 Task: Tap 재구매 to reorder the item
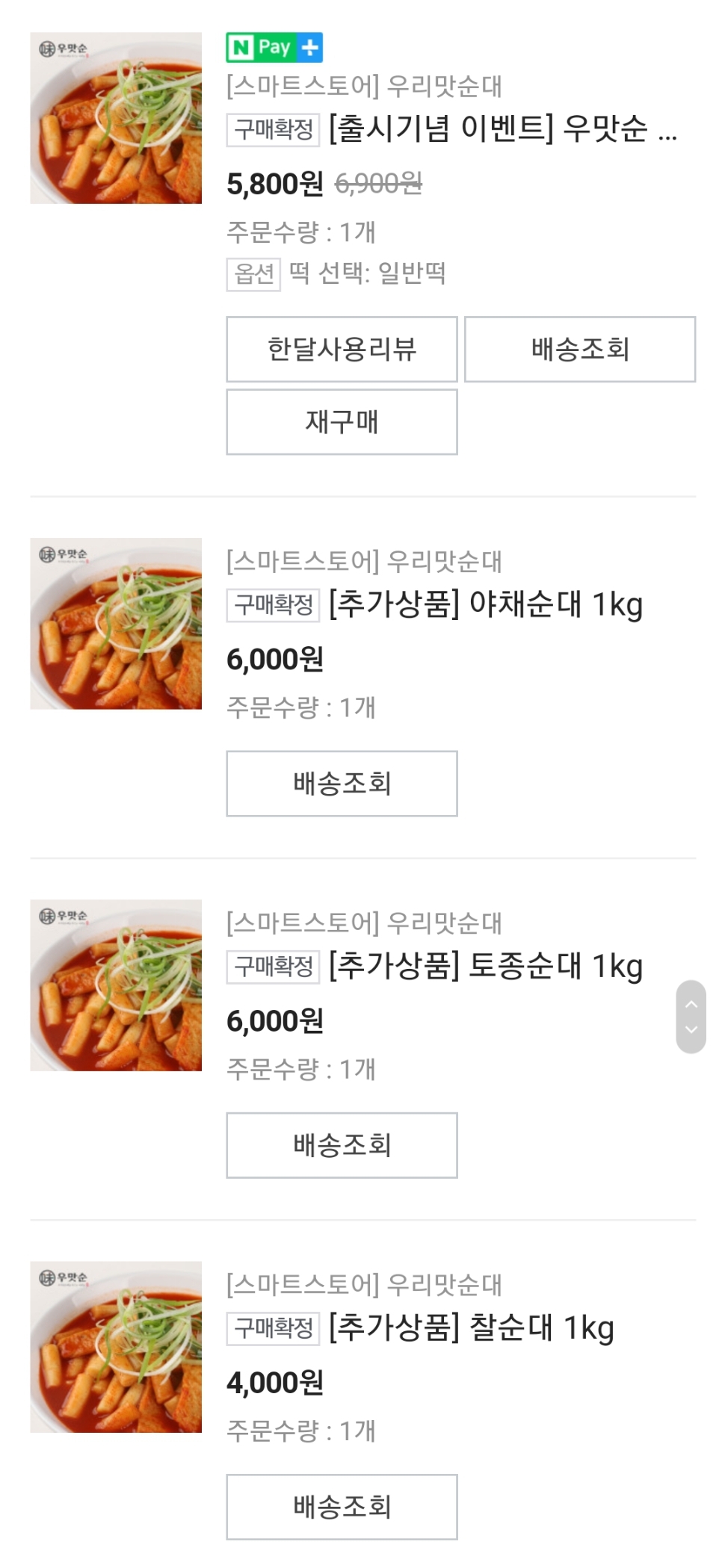coord(342,421)
